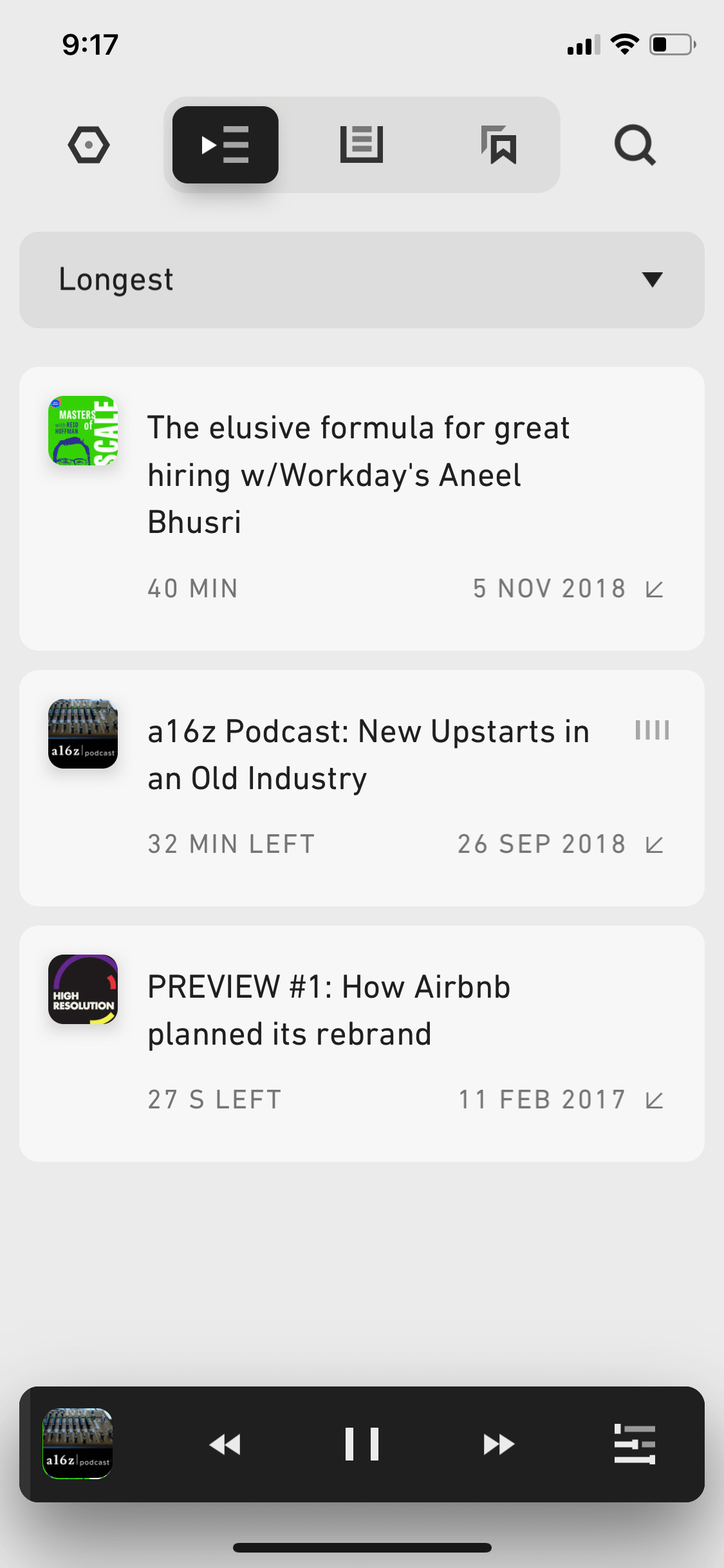Open PREVIEW #1 Airbnb rebrand episode
The image size is (724, 1568).
[x=362, y=1043]
